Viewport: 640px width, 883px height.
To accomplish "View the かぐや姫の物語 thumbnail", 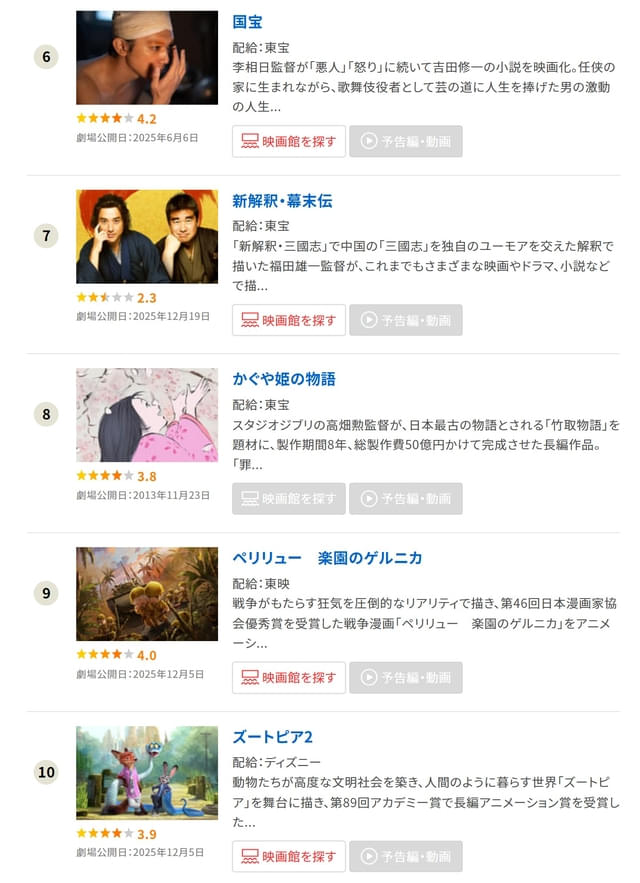I will 146,414.
